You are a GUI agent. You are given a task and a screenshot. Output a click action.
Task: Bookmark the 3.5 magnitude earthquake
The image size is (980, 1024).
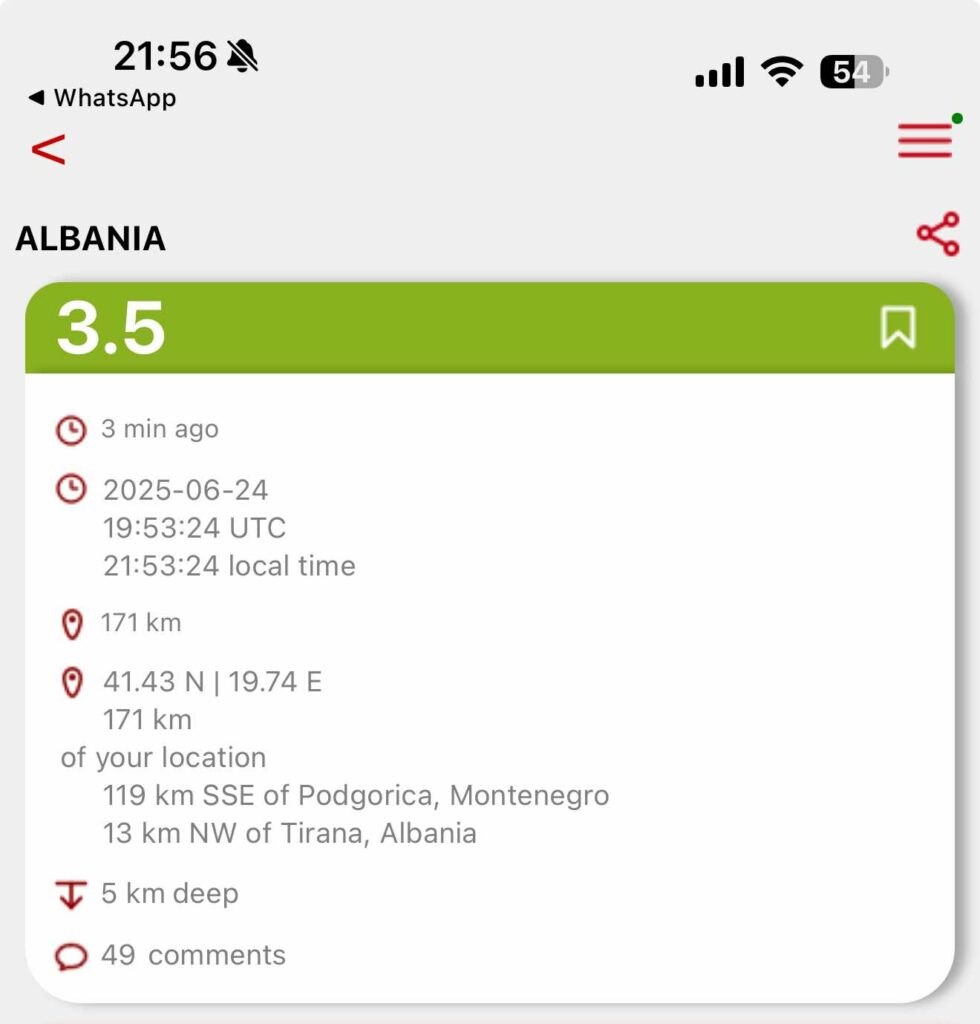(x=897, y=327)
